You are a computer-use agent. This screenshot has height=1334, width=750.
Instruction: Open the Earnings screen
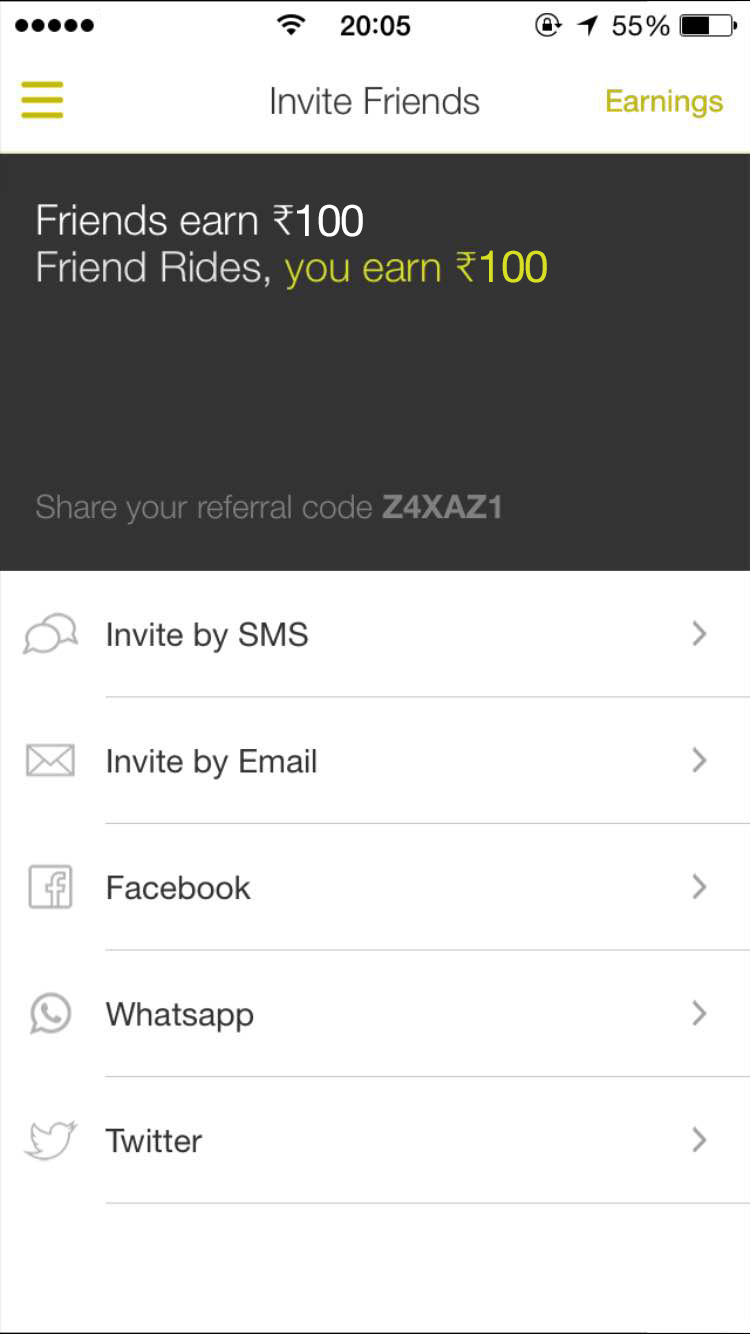(x=663, y=100)
